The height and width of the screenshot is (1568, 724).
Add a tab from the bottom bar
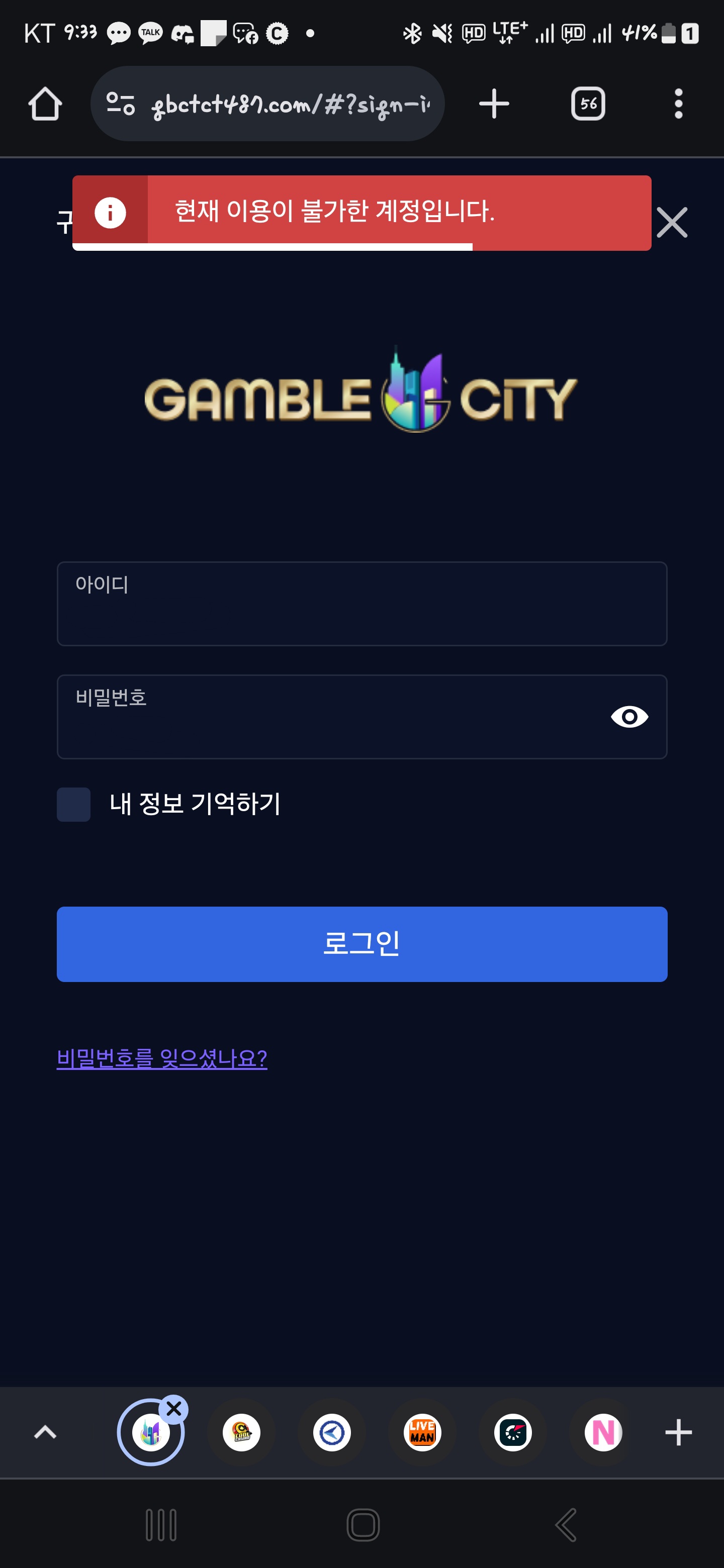678,1432
